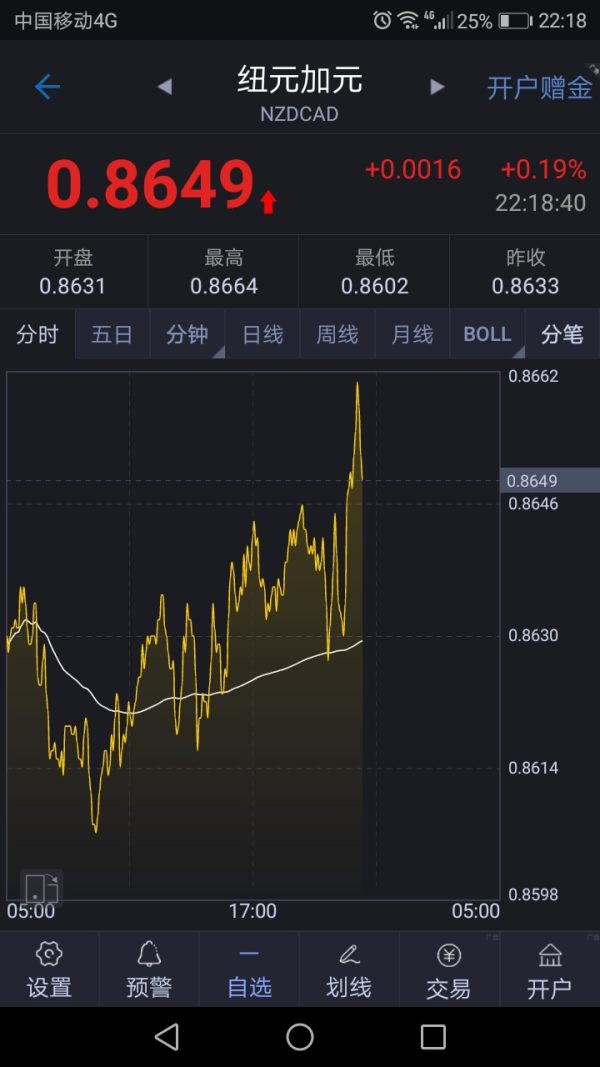Open 设置 settings
The image size is (600, 1067).
pos(49,969)
